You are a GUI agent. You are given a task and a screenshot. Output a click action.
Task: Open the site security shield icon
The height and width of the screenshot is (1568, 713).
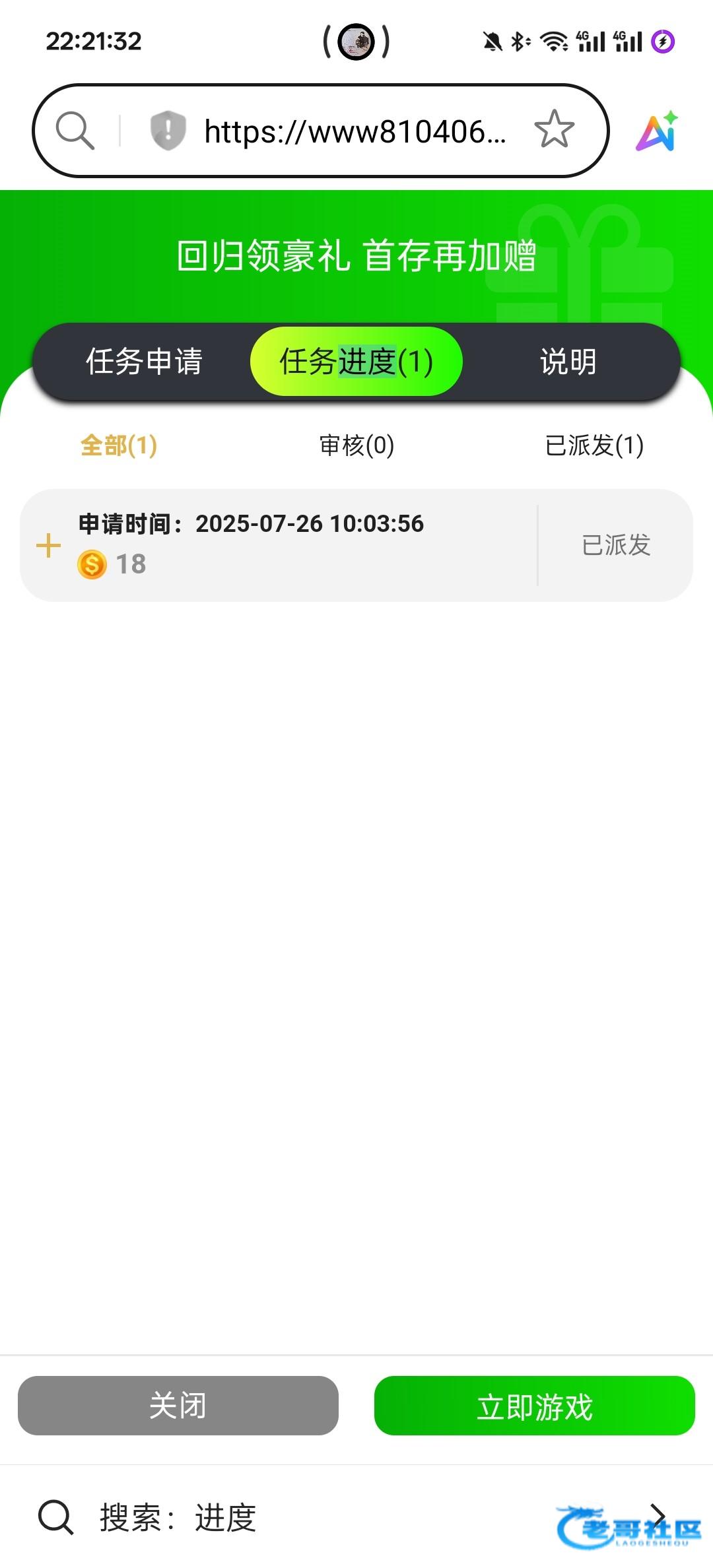pyautogui.click(x=168, y=131)
